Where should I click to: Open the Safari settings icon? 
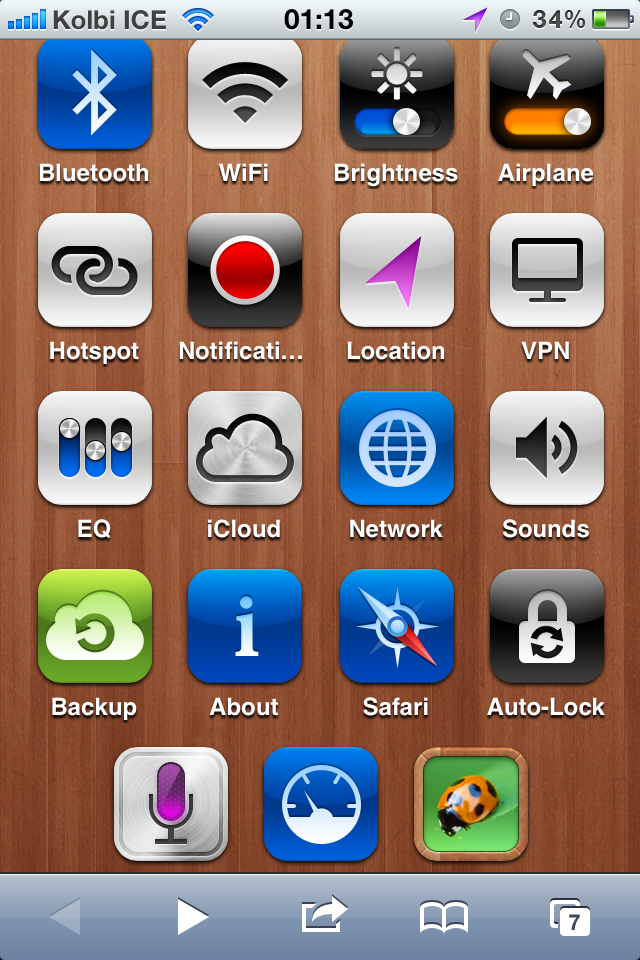396,626
